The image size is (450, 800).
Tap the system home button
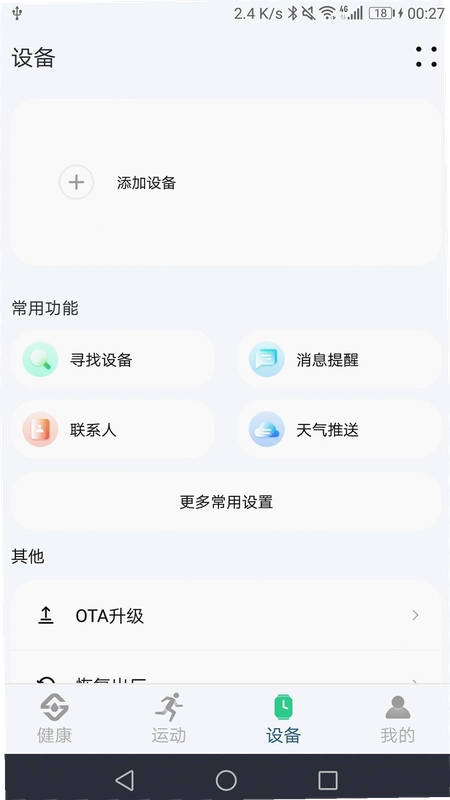[x=226, y=780]
